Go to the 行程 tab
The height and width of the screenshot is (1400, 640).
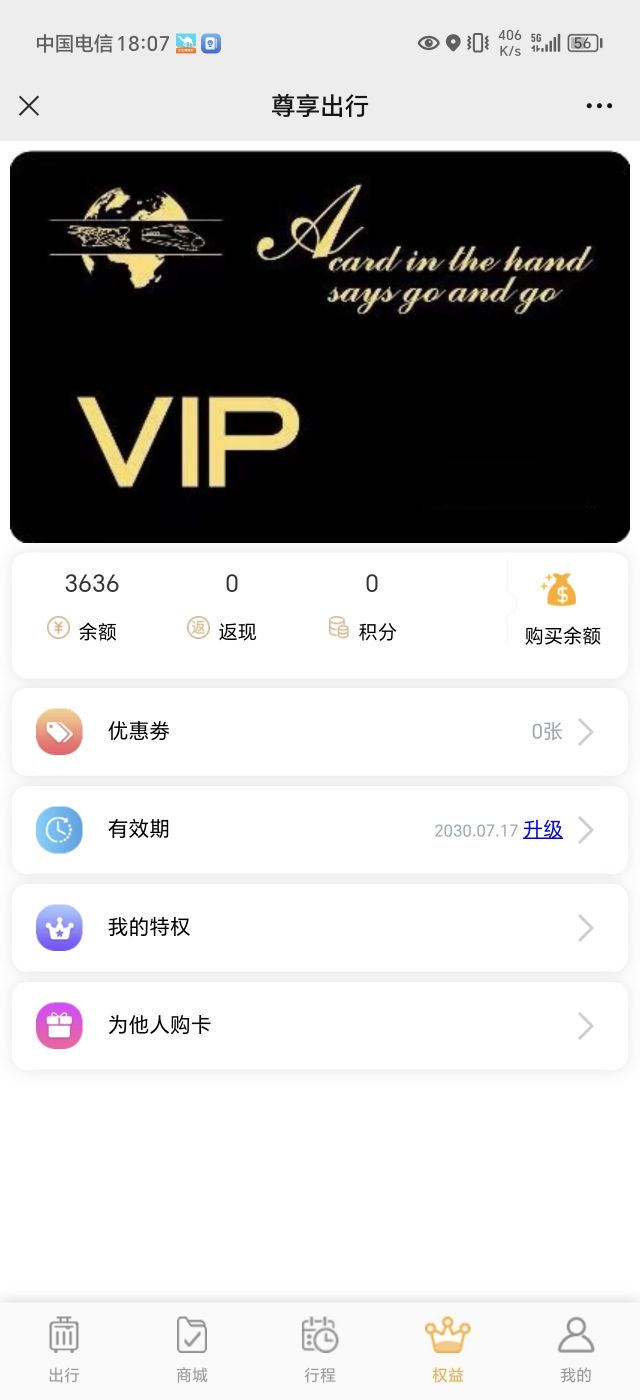(320, 1348)
